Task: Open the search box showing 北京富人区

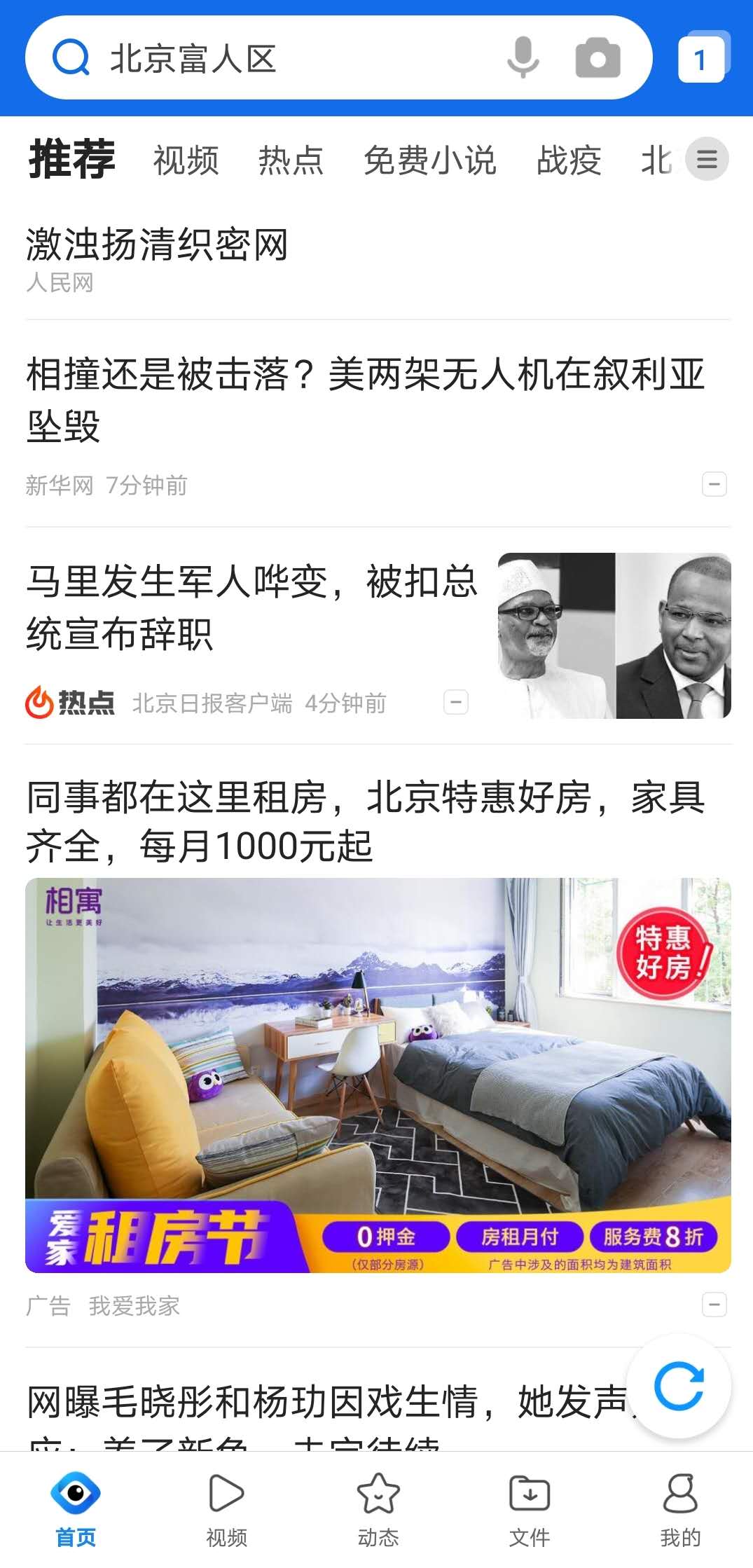Action: [280, 58]
